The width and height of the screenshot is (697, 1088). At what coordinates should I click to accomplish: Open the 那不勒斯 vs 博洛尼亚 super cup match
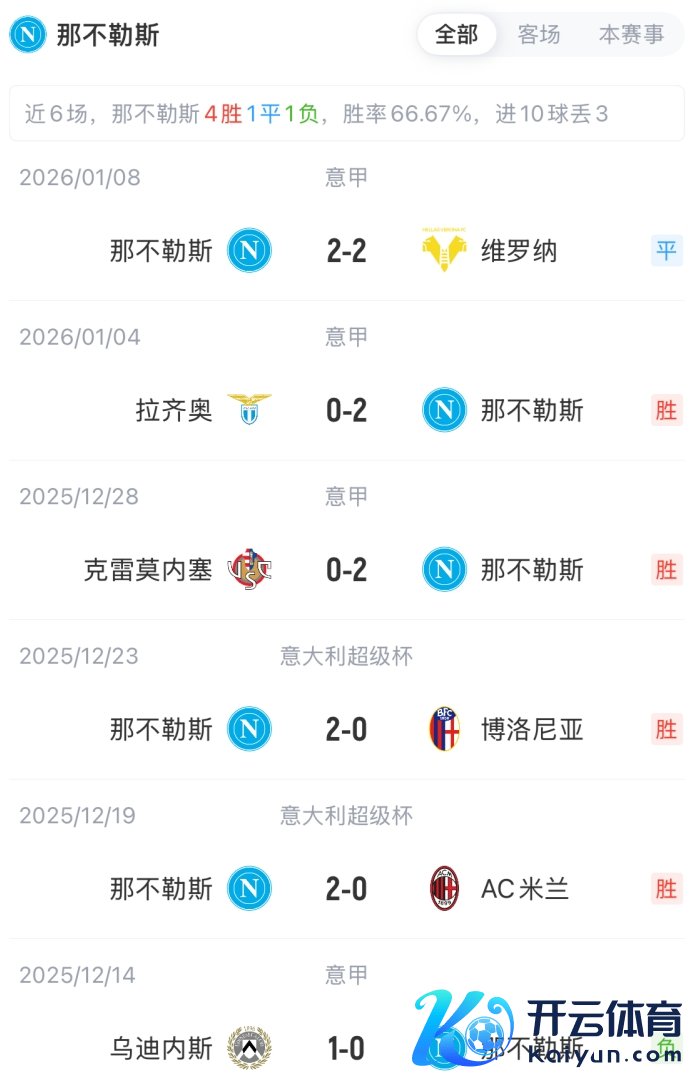tap(346, 729)
